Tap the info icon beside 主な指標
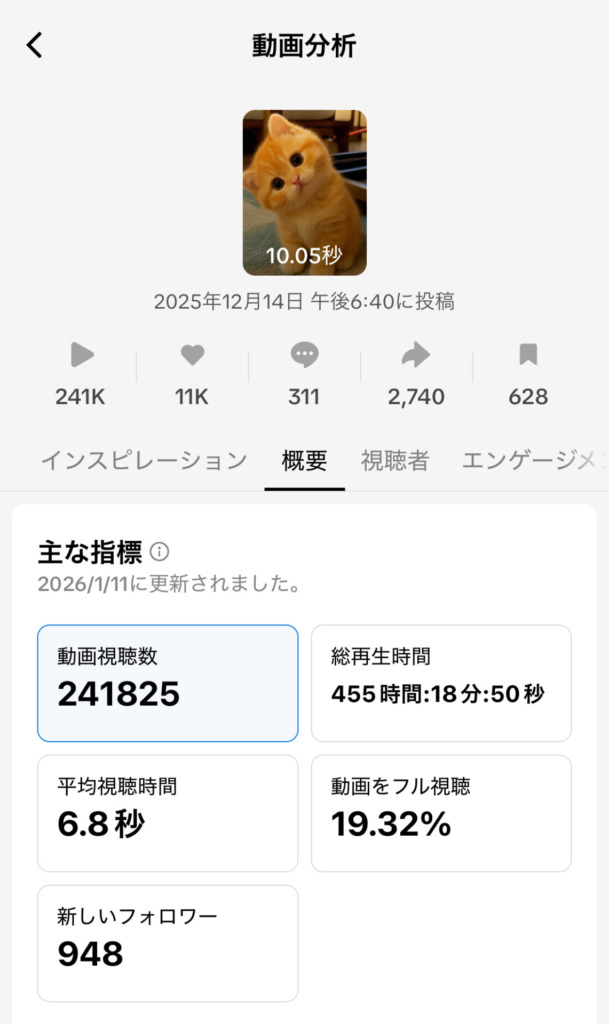609x1024 pixels. (159, 551)
